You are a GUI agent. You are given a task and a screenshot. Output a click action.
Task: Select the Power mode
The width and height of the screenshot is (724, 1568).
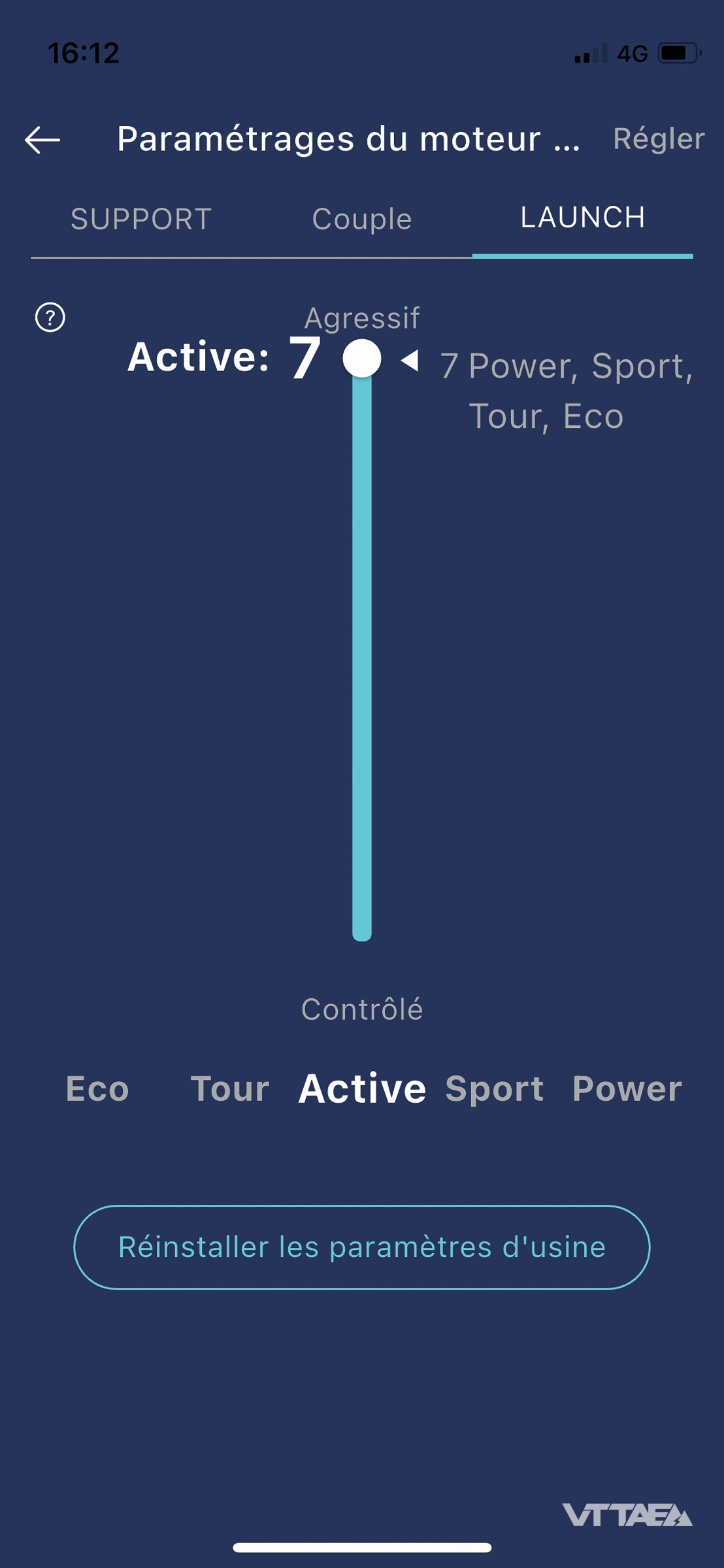pyautogui.click(x=627, y=1089)
